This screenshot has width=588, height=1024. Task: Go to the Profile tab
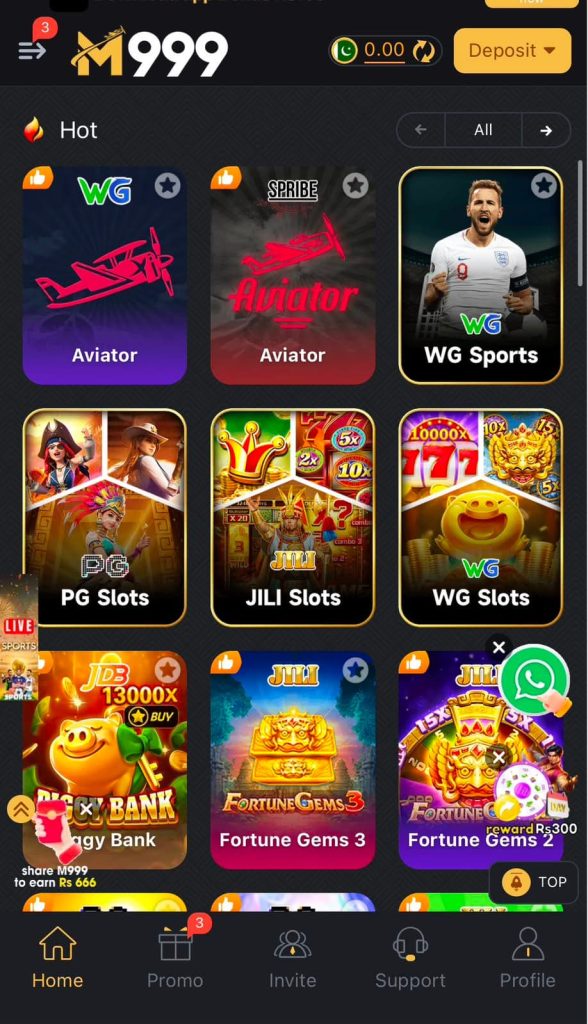(x=528, y=955)
